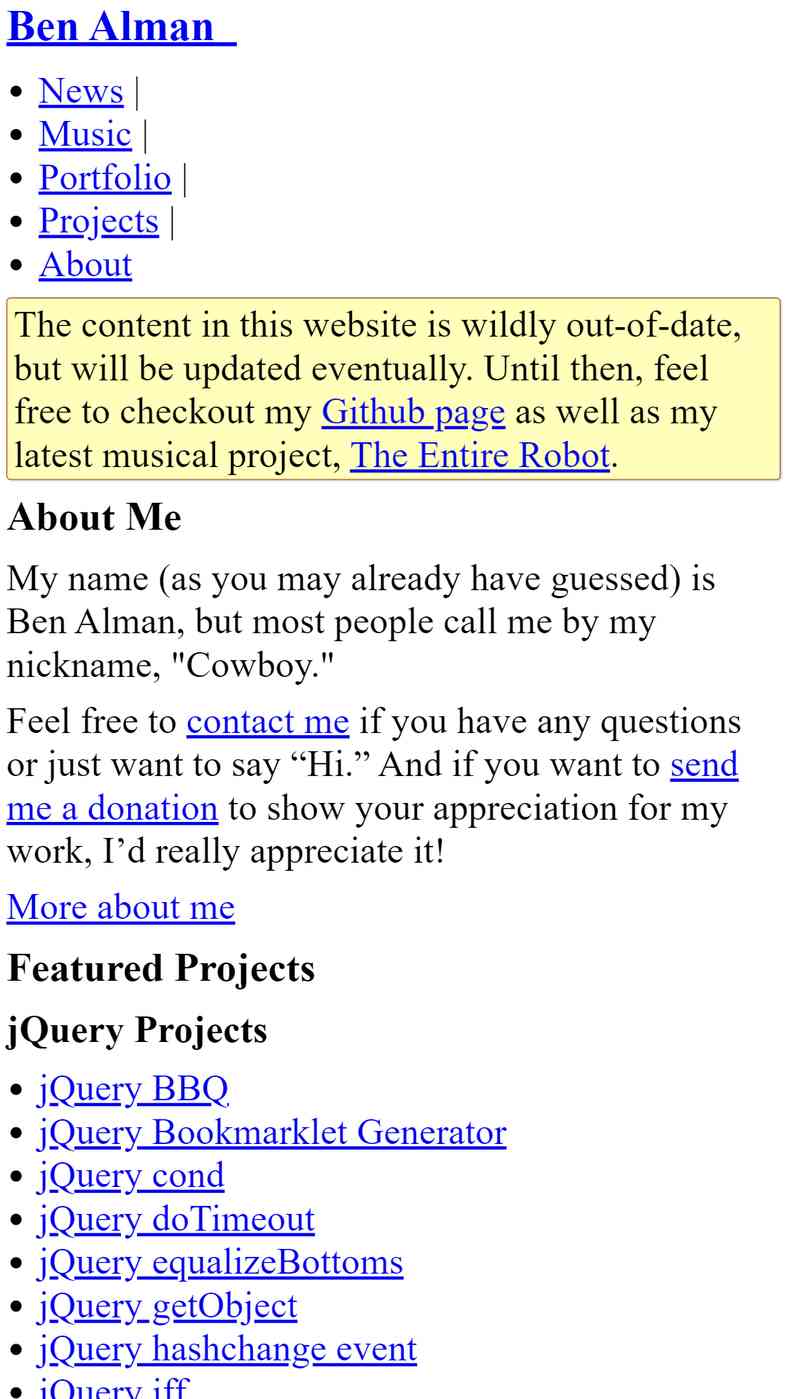Open jQuery getObject project

168,1306
